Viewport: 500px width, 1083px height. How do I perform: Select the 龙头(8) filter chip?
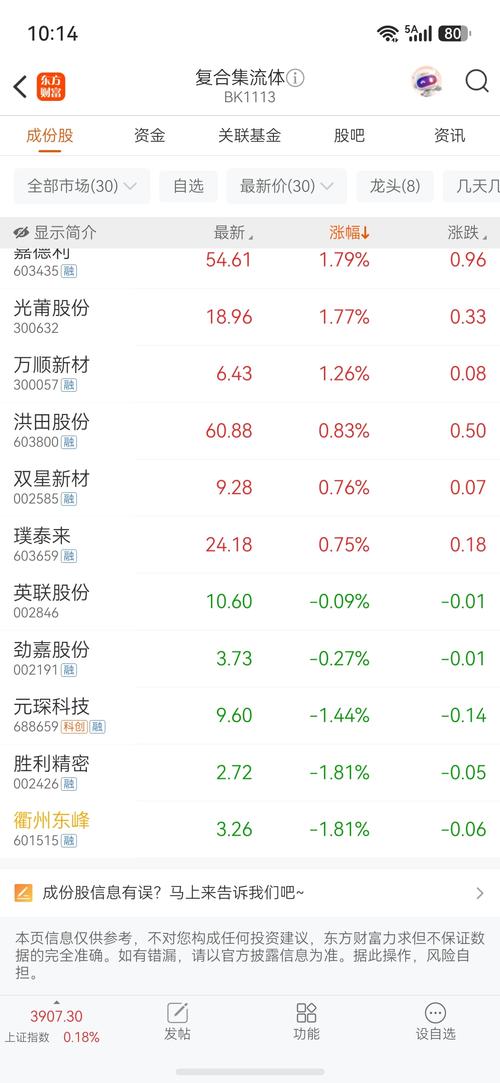[x=395, y=186]
